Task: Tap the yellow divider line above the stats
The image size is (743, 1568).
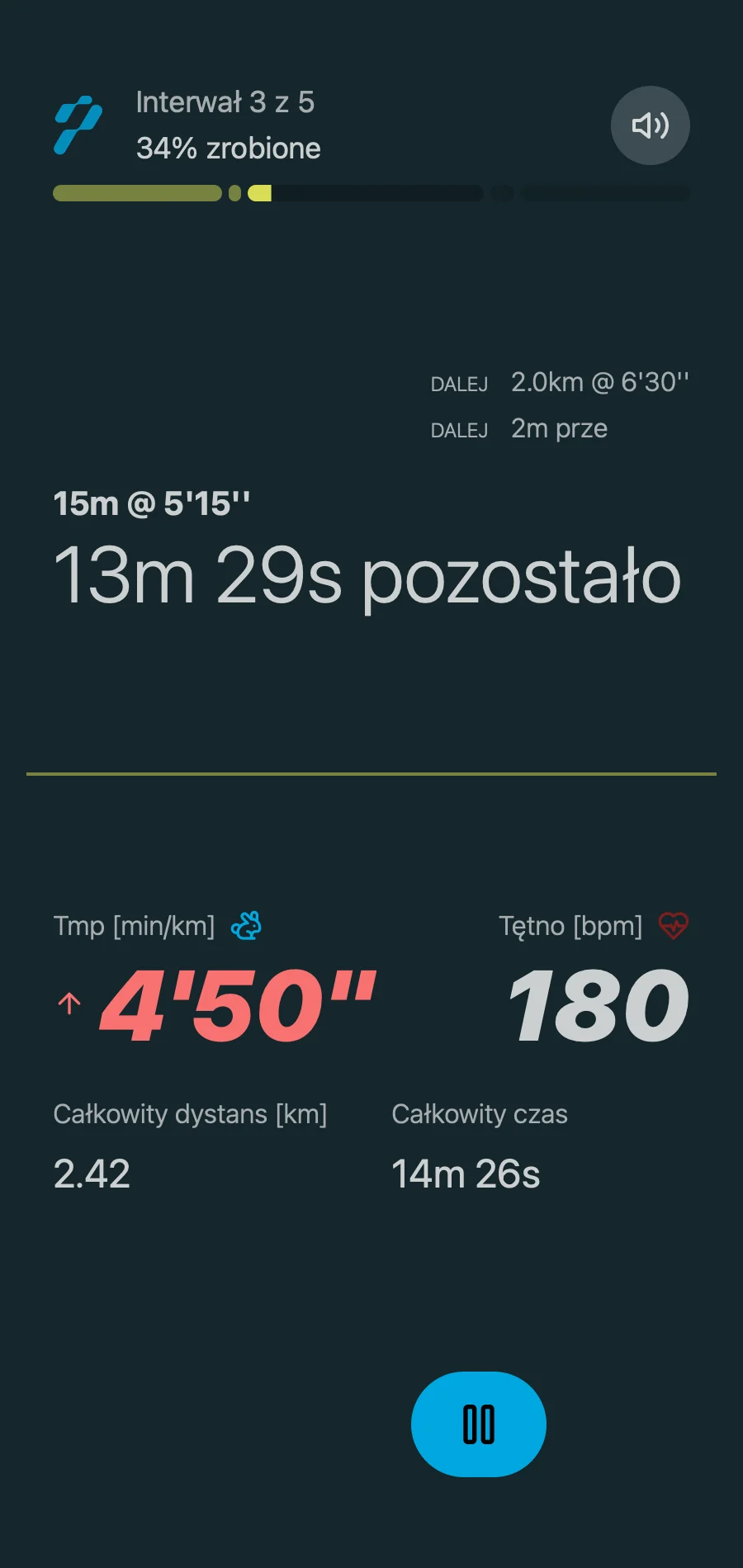Action: pyautogui.click(x=371, y=773)
